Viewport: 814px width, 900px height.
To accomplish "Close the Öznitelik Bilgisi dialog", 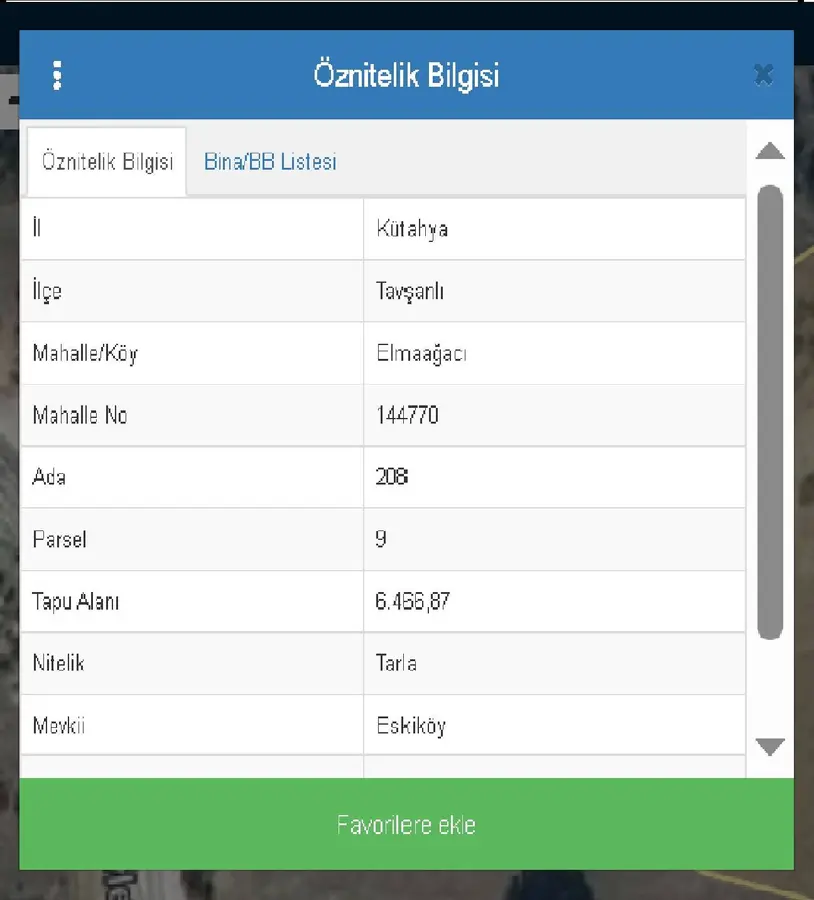I will [x=763, y=75].
